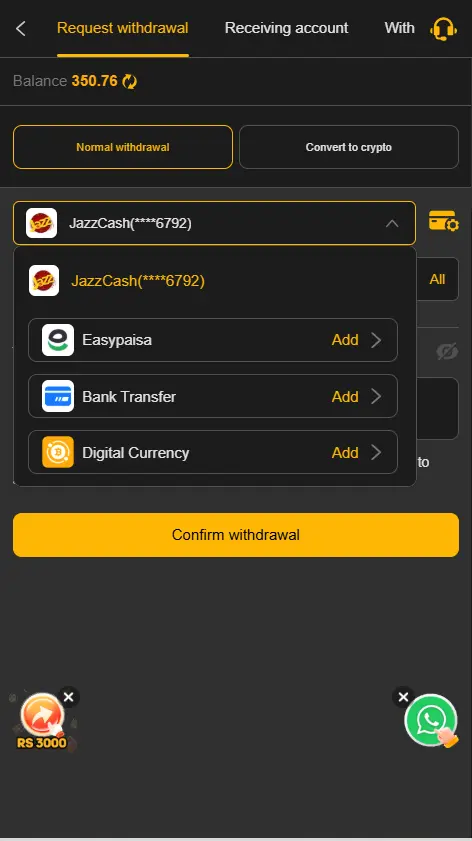The width and height of the screenshot is (472, 841).
Task: Dismiss the RS 3000 floating promo
Action: point(69,697)
